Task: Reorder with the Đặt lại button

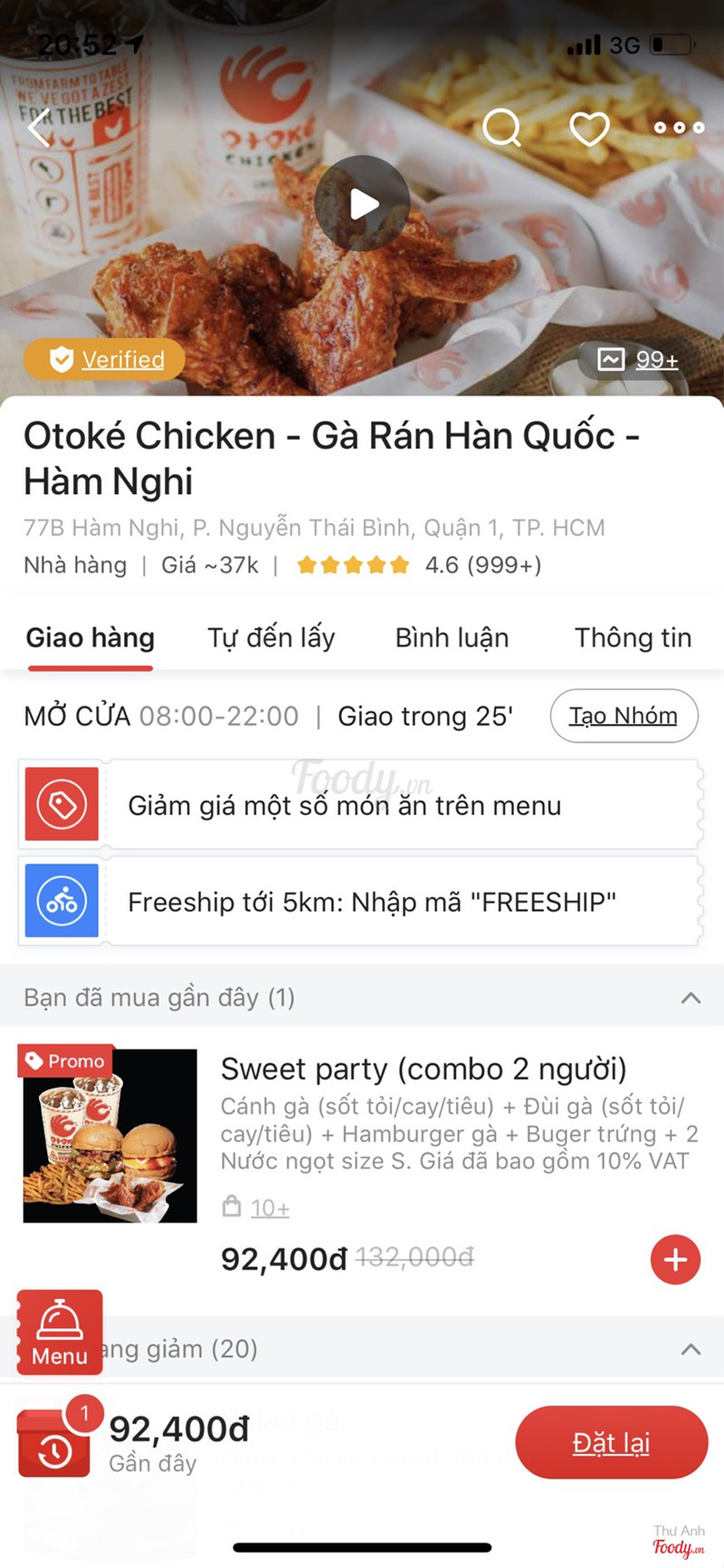Action: pos(611,1442)
